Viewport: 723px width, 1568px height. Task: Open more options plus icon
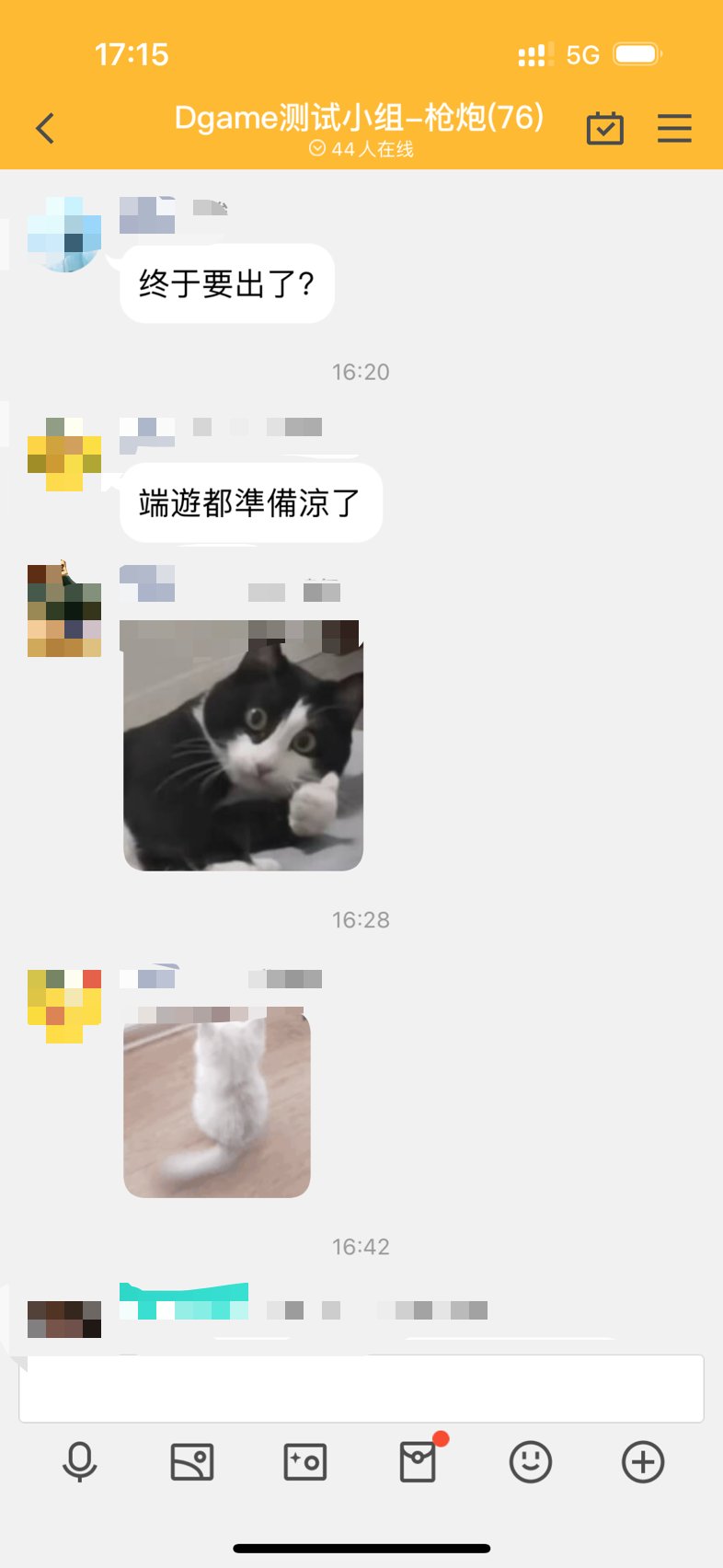pos(643,1461)
